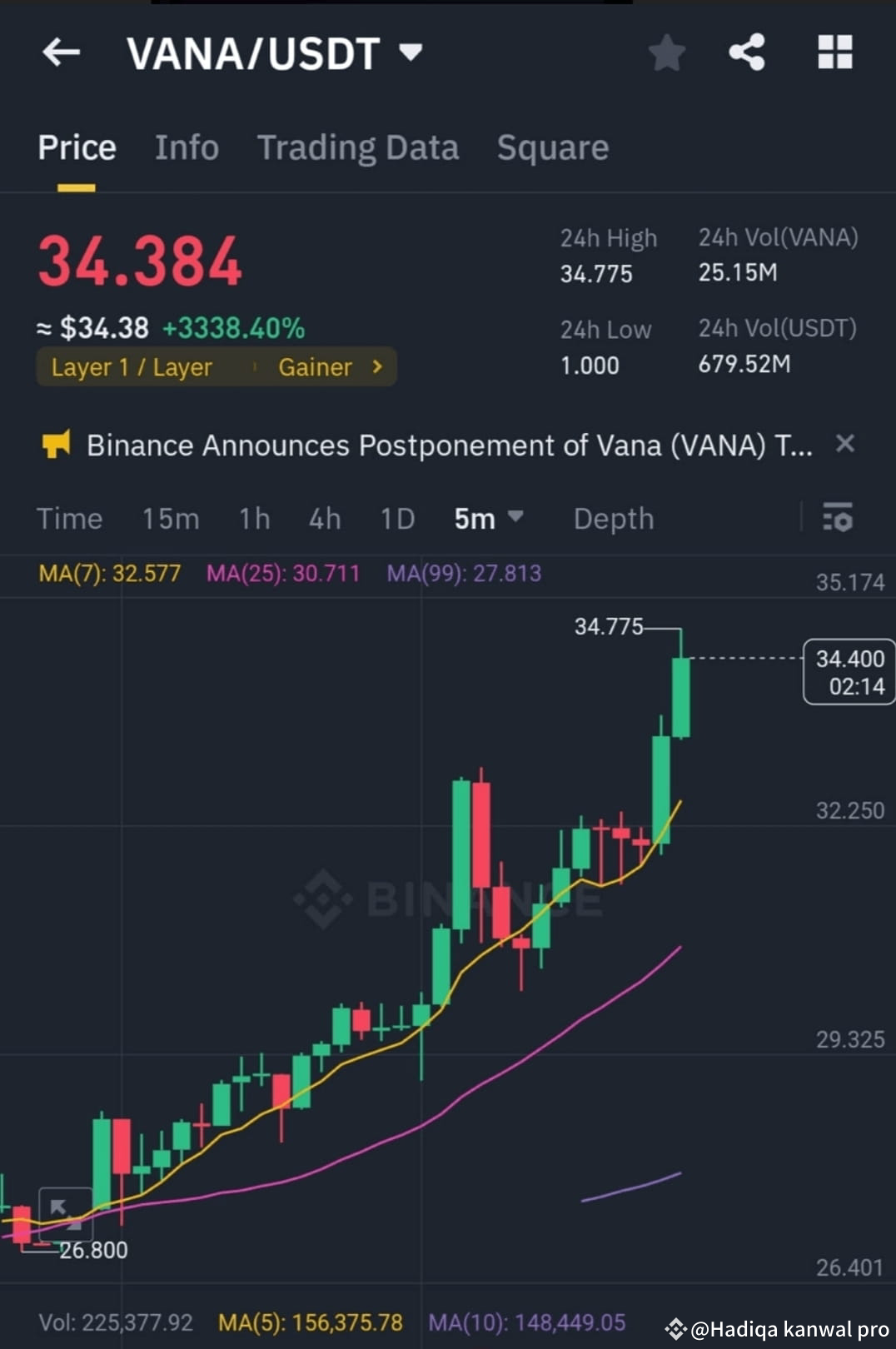
Task: Open the Info tab
Action: [186, 147]
